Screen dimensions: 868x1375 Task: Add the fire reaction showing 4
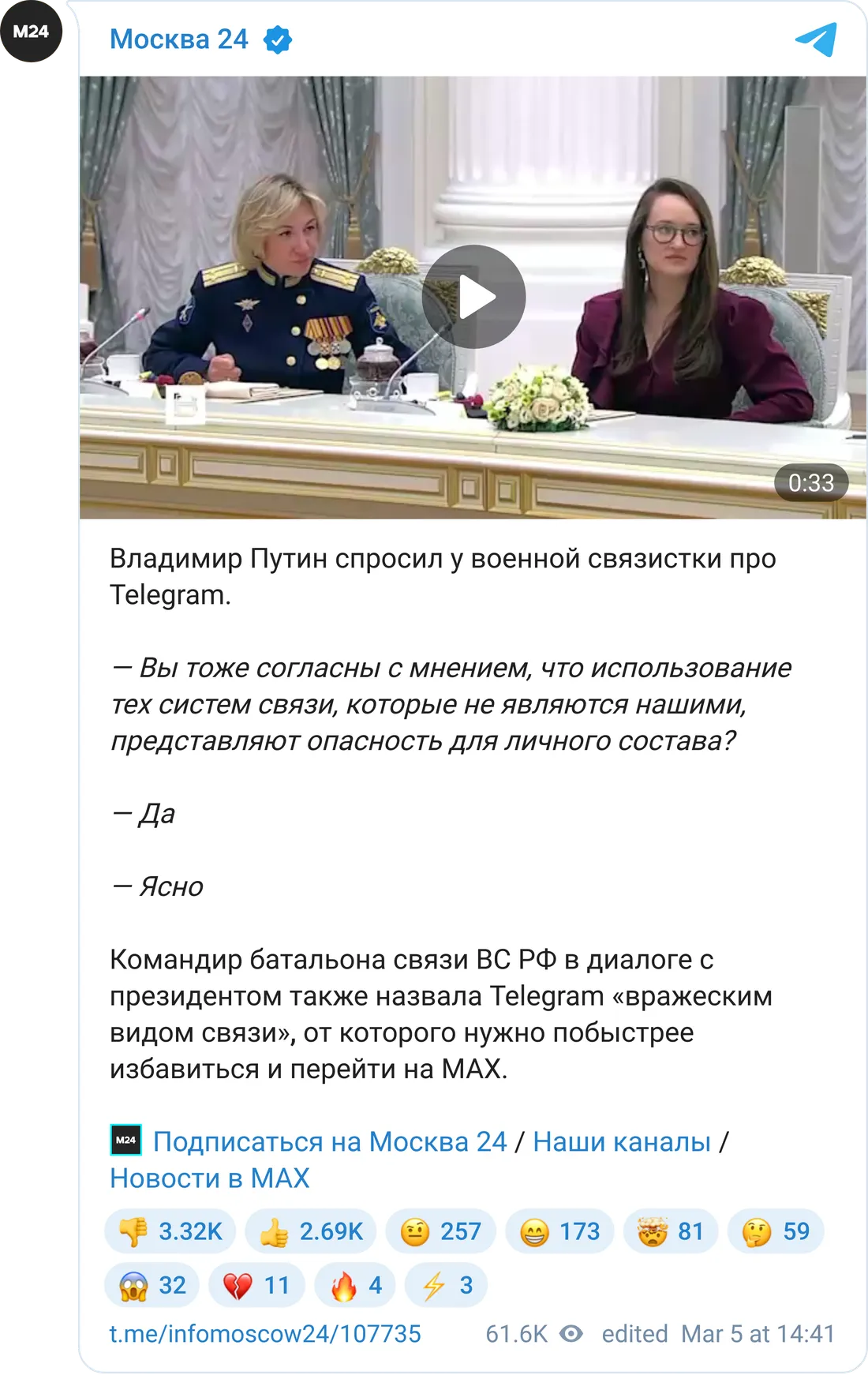click(356, 1284)
